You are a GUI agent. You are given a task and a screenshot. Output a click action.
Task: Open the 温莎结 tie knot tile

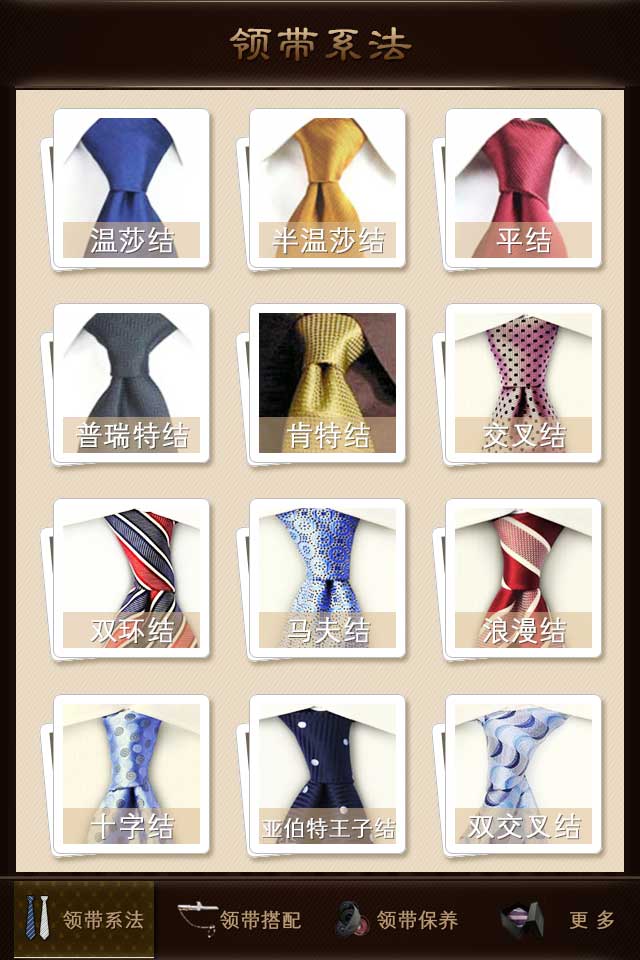[x=131, y=188]
